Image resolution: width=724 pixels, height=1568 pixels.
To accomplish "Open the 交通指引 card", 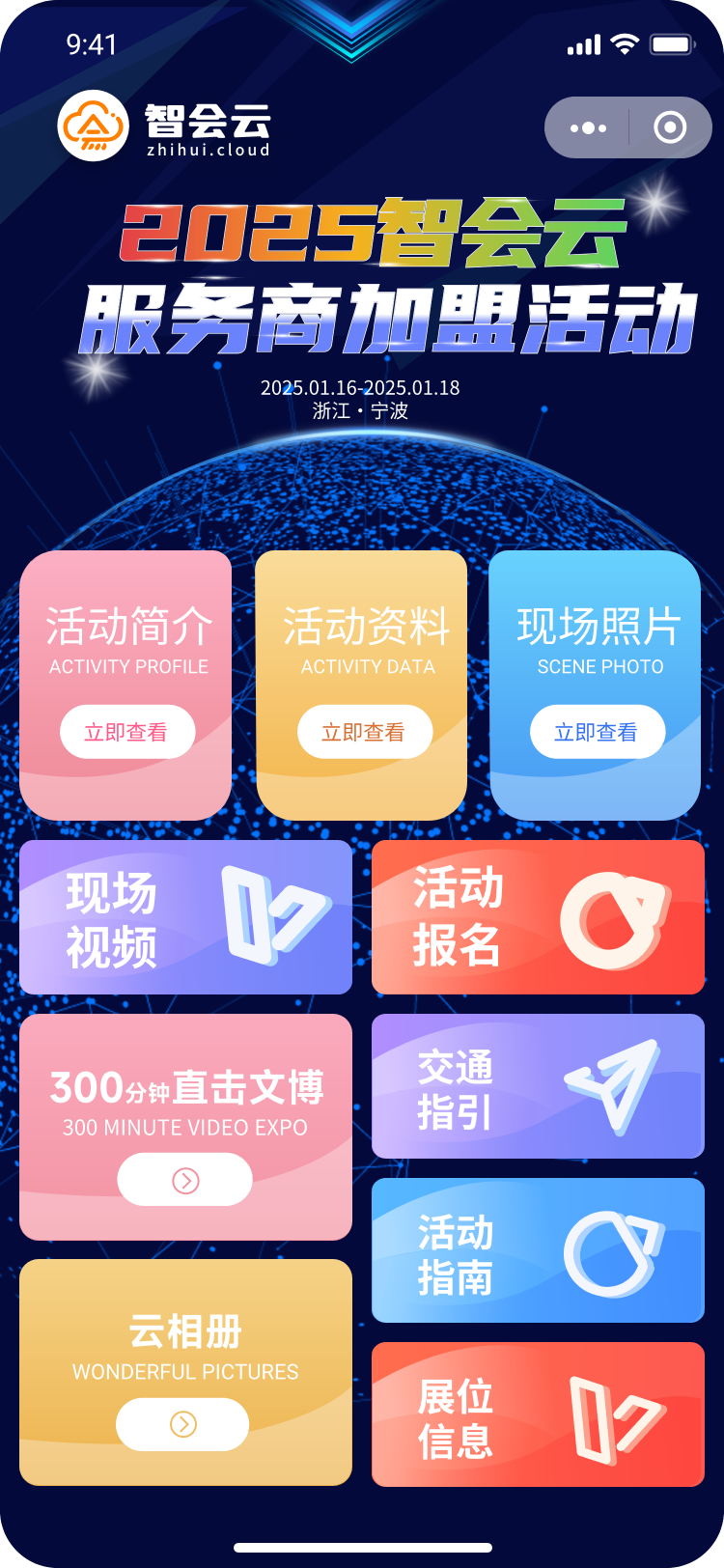I will 538,1086.
